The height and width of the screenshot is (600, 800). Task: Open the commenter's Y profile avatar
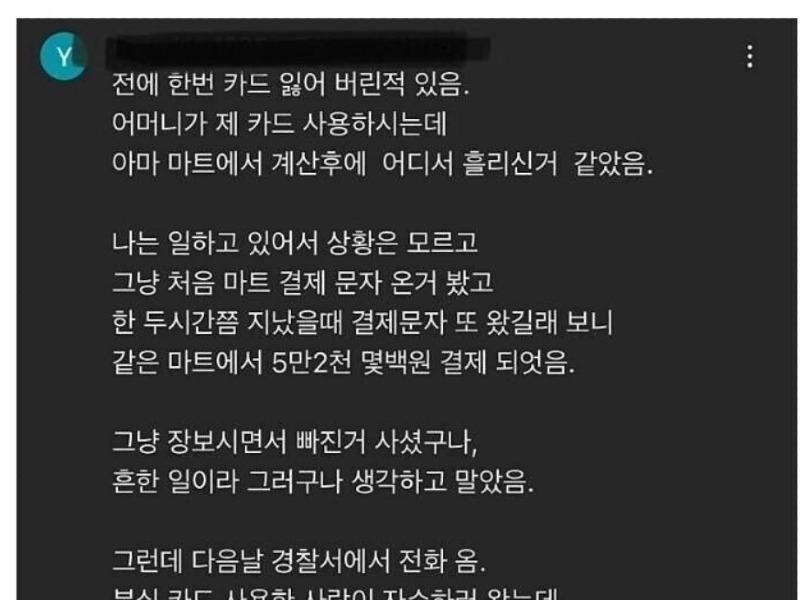point(65,58)
